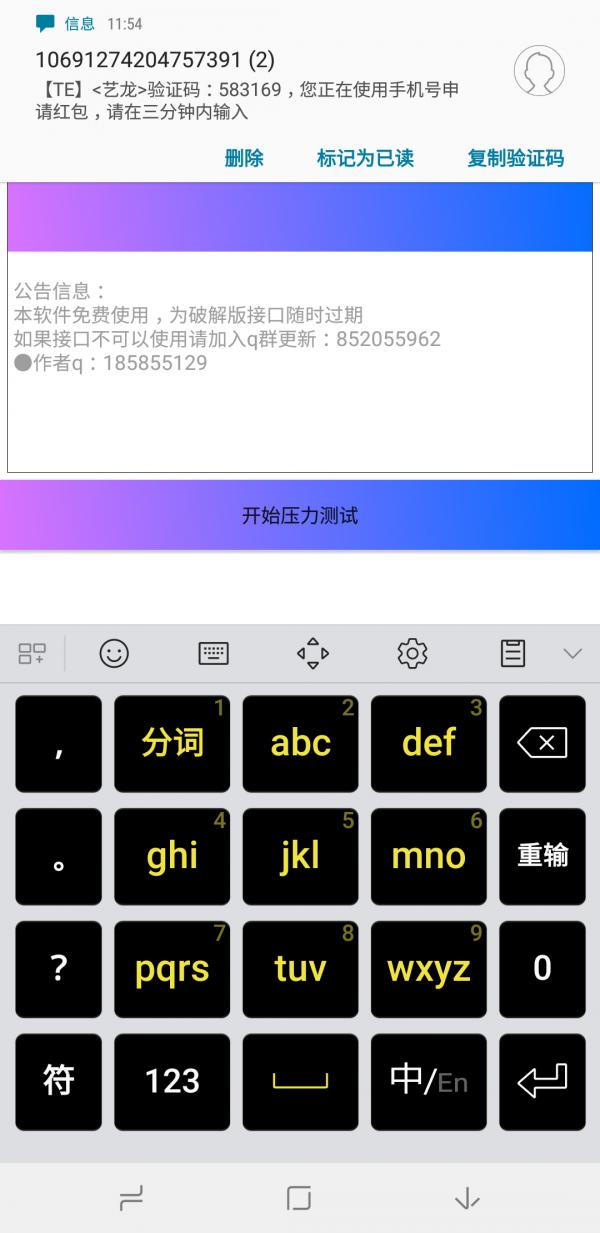Switch to numeric keypad with 123

[172, 1081]
